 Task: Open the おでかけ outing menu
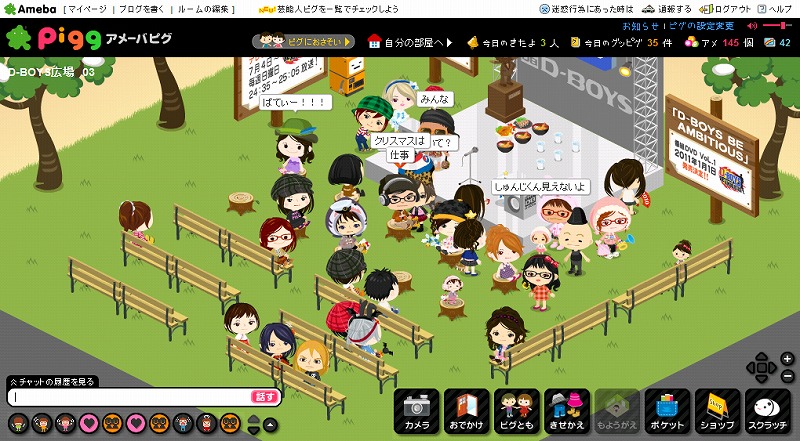pyautogui.click(x=468, y=411)
